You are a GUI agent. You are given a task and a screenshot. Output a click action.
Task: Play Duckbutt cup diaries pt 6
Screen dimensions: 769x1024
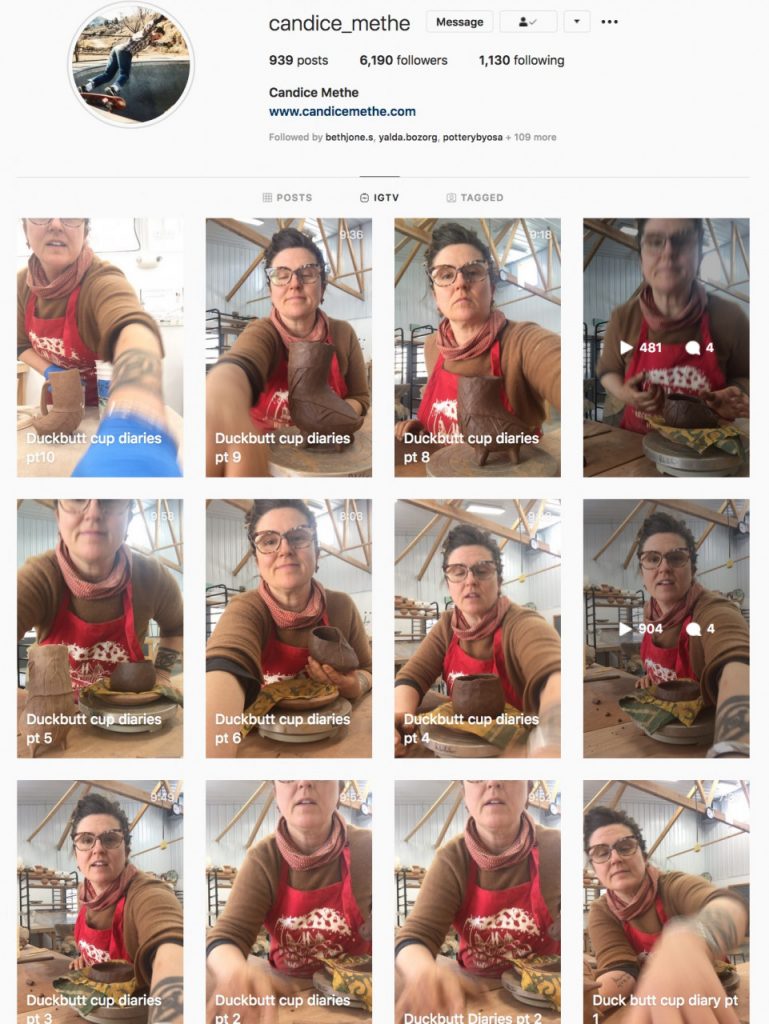pos(288,628)
